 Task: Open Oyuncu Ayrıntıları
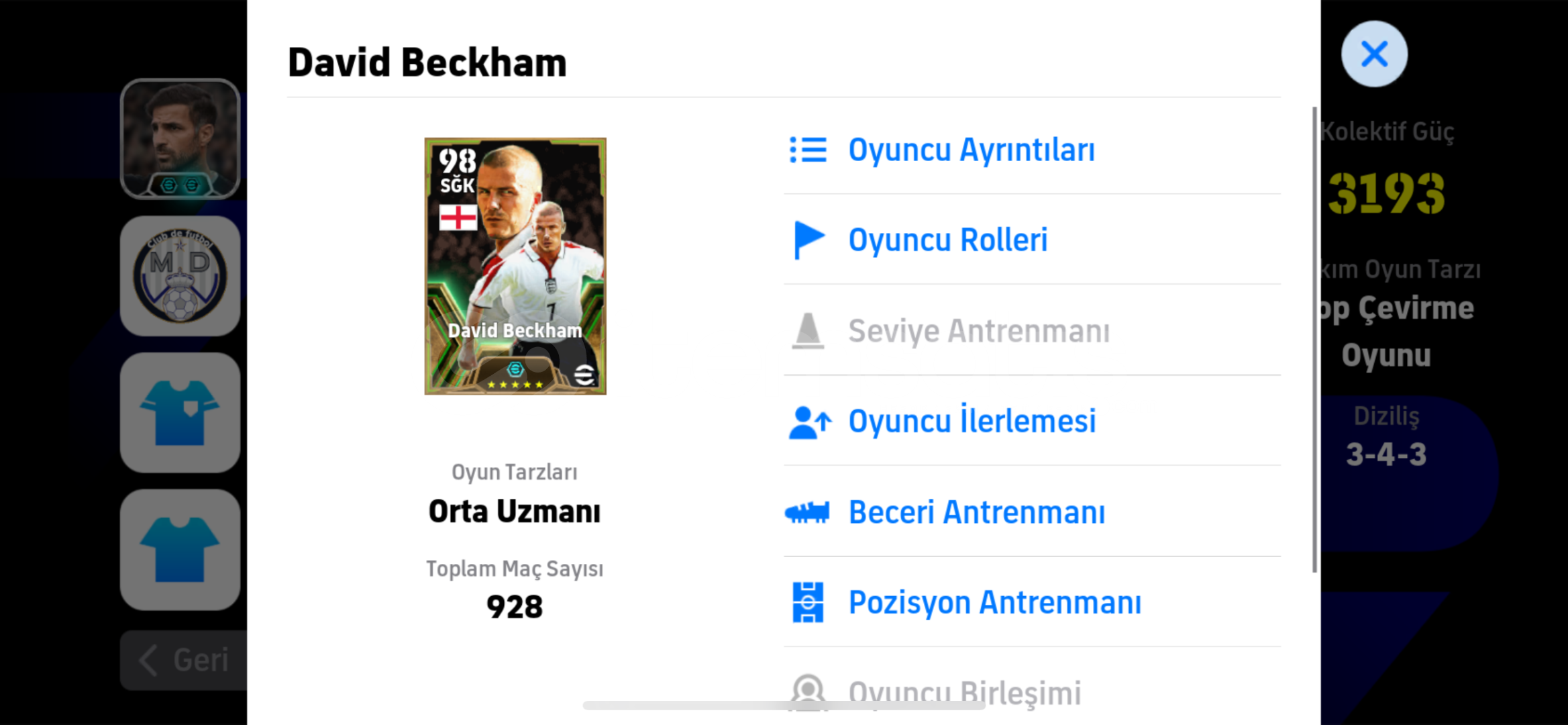tap(970, 150)
